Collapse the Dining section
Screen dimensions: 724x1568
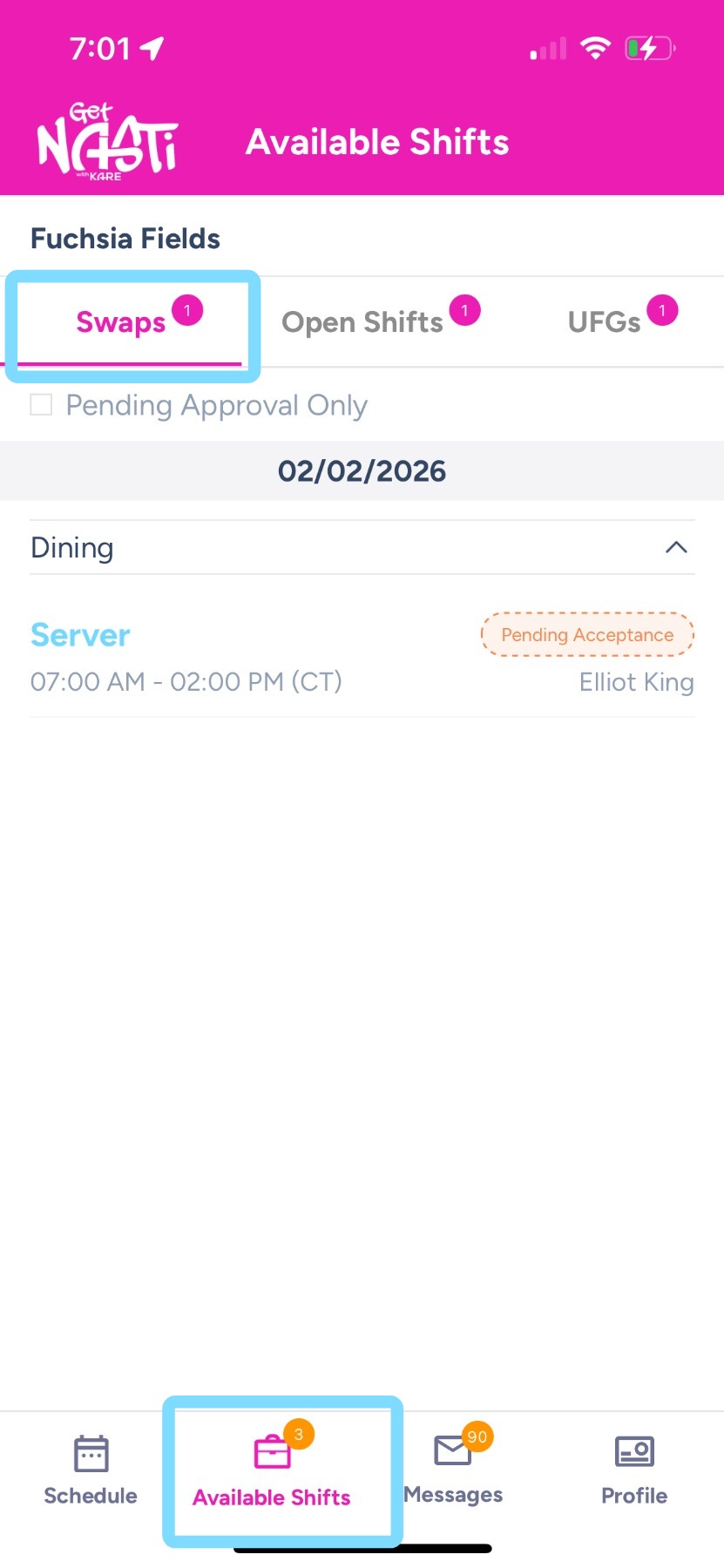click(x=676, y=548)
